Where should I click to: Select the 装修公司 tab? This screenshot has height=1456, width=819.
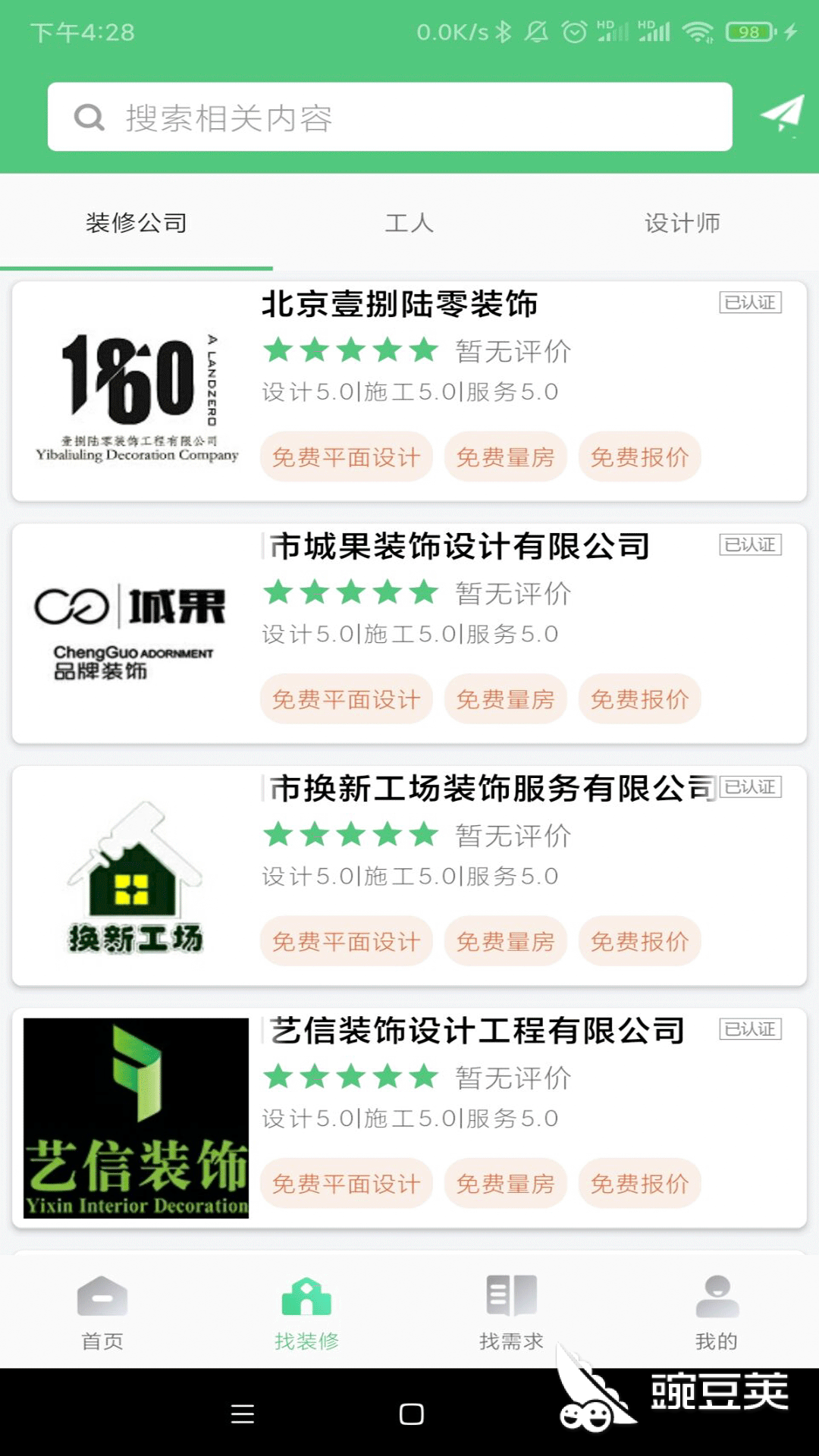(136, 223)
